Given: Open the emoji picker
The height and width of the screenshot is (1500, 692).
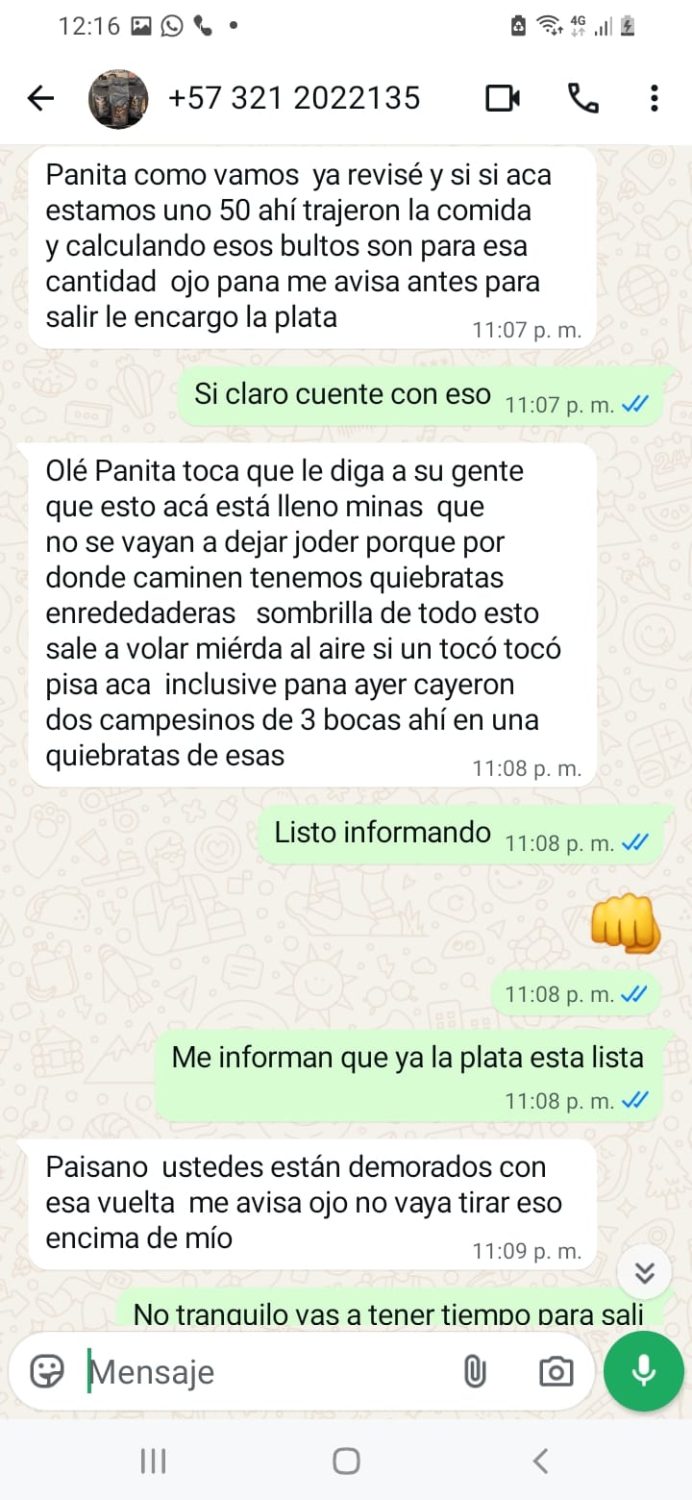Looking at the screenshot, I should point(47,1371).
